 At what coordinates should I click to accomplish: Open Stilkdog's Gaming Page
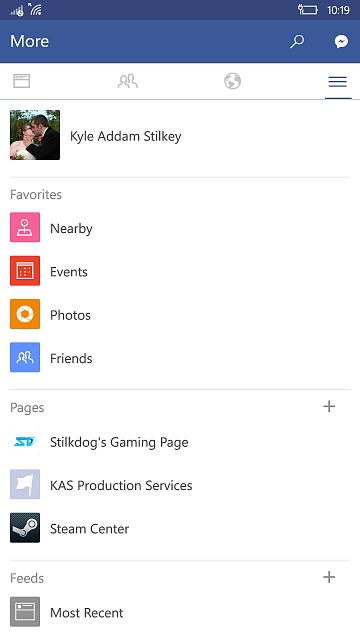[x=180, y=442]
